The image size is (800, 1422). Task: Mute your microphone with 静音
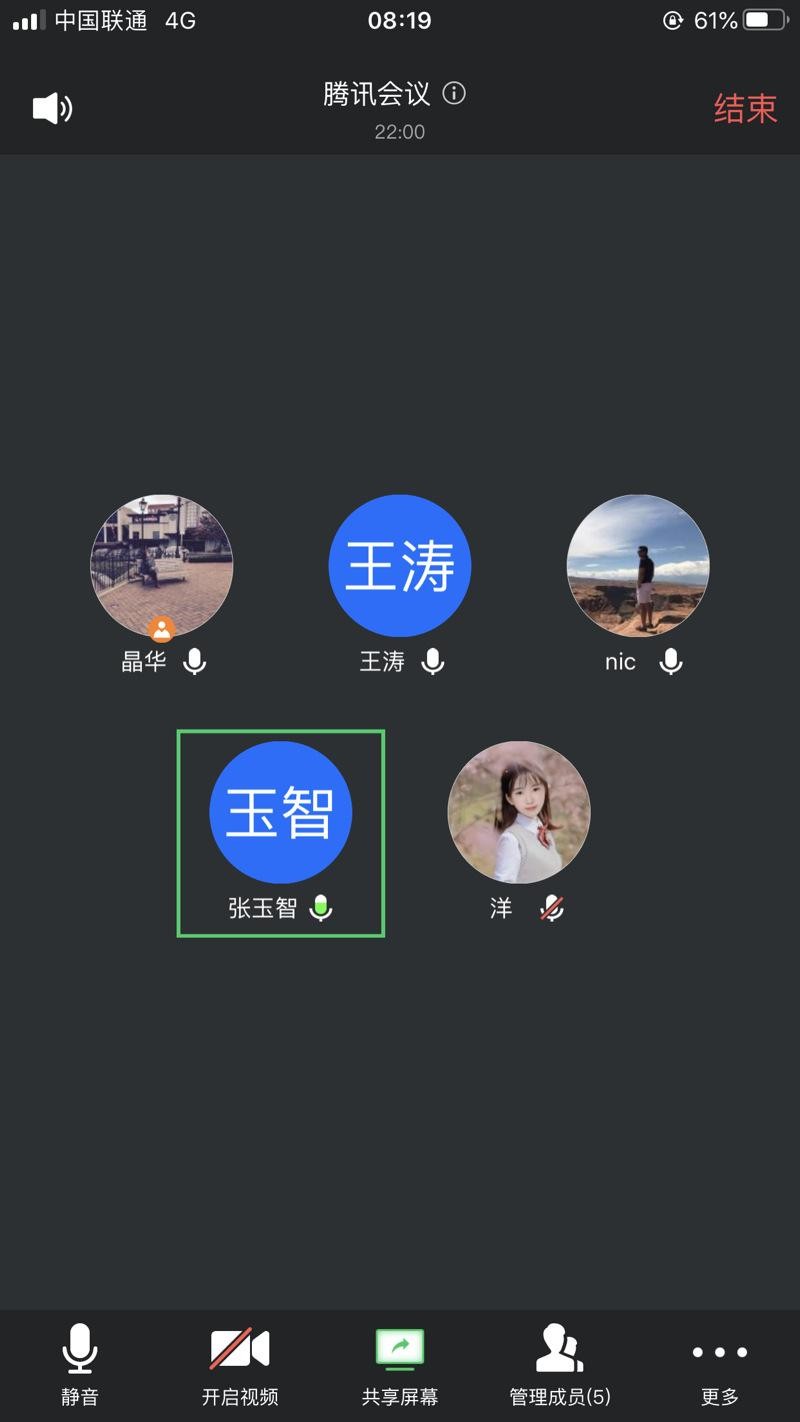click(80, 1364)
